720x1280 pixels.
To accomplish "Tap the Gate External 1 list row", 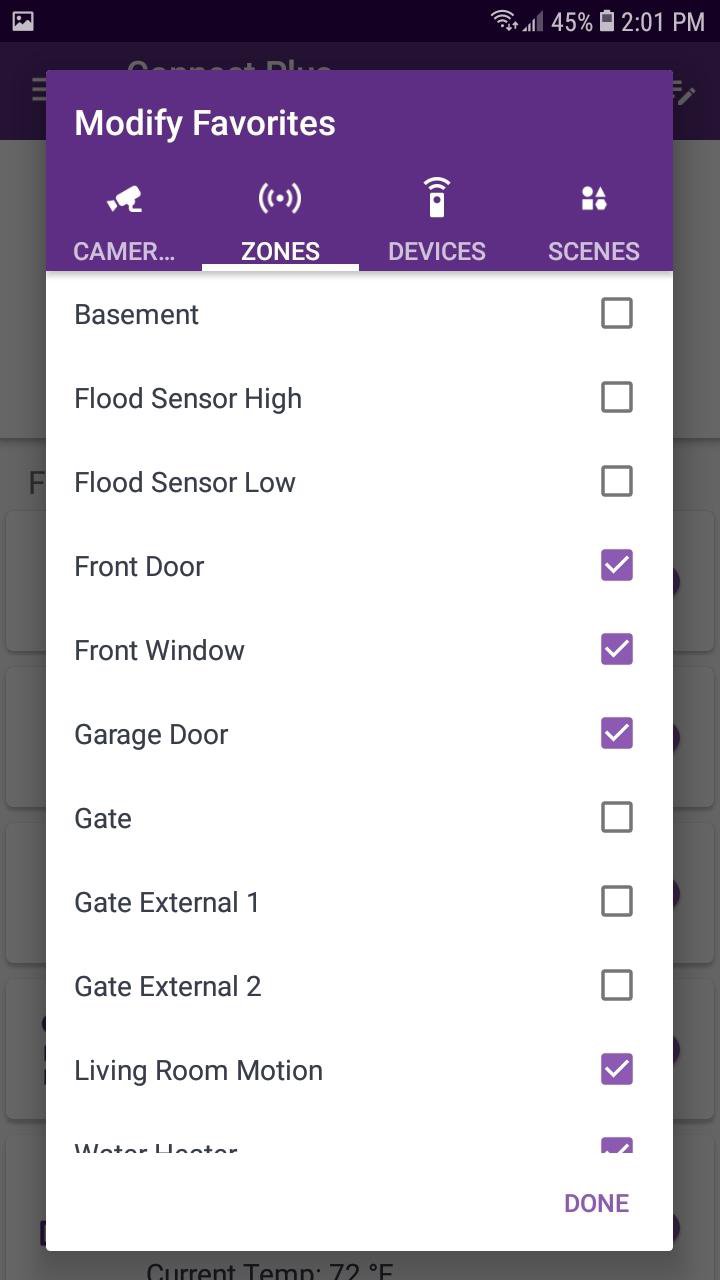I will (300, 901).
